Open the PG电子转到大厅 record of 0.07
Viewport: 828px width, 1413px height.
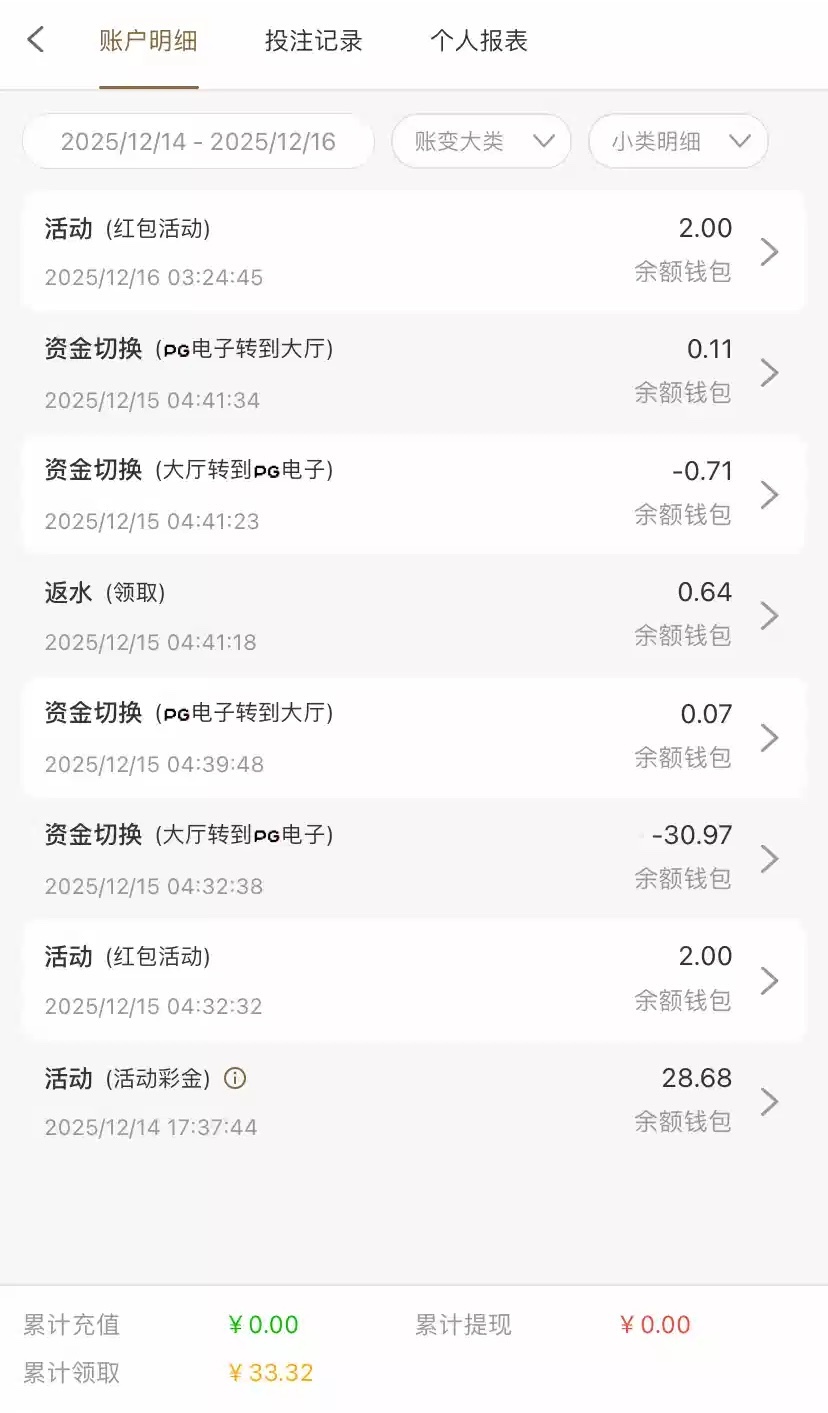pyautogui.click(x=413, y=737)
